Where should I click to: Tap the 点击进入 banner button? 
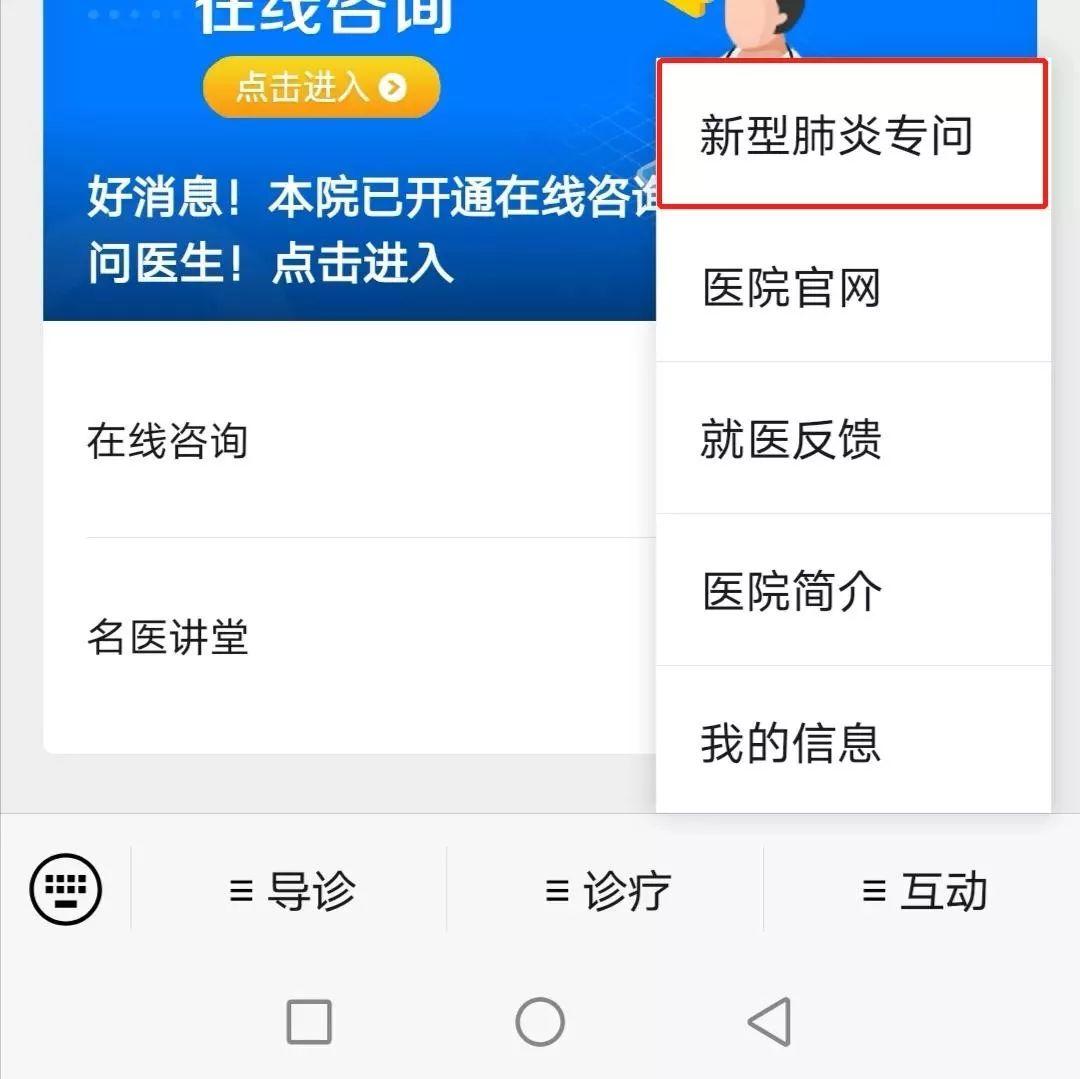[x=321, y=87]
